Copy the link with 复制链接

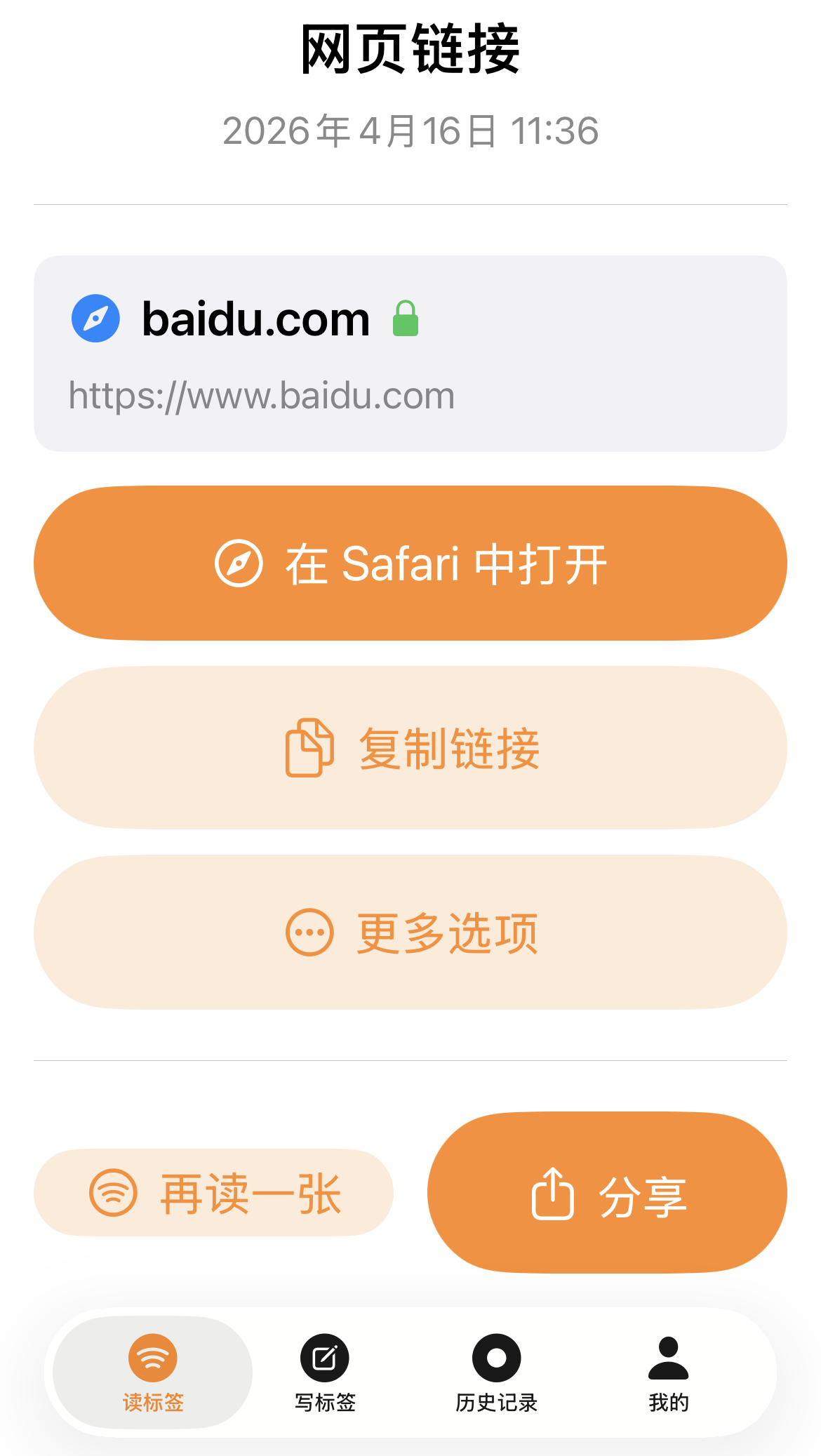(410, 748)
